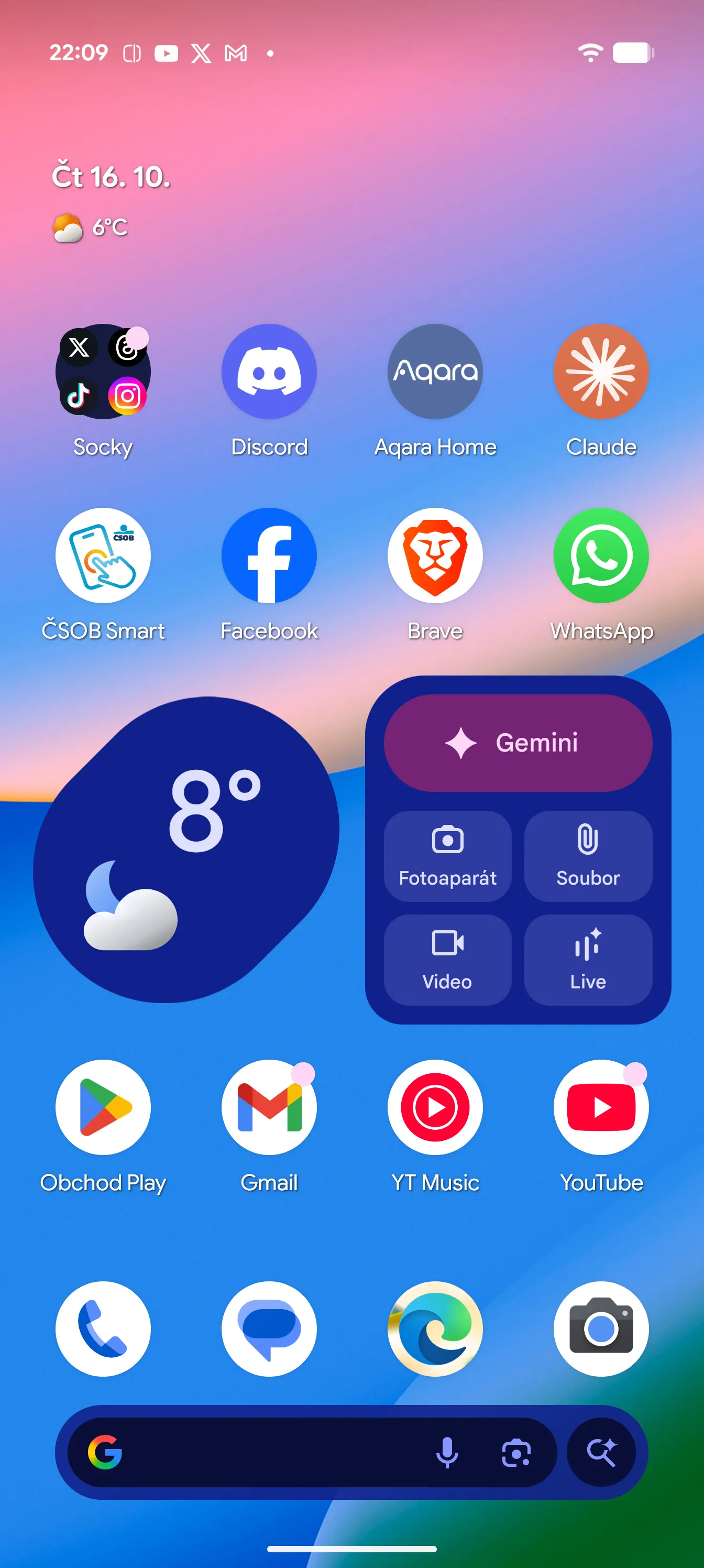Screen dimensions: 704x1568
Task: Start Gemini Live
Action: [588, 960]
